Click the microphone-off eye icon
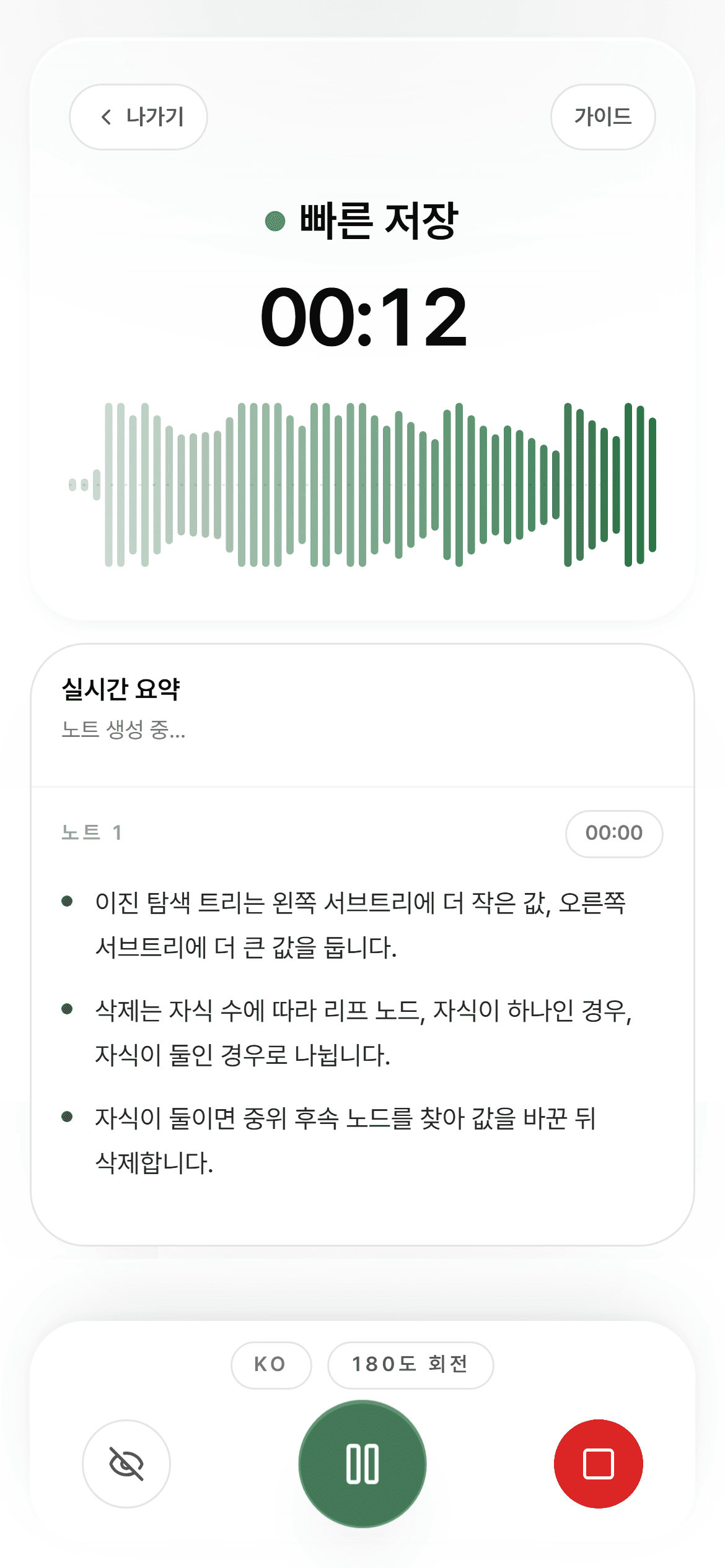This screenshot has height=1568, width=725. [127, 1463]
